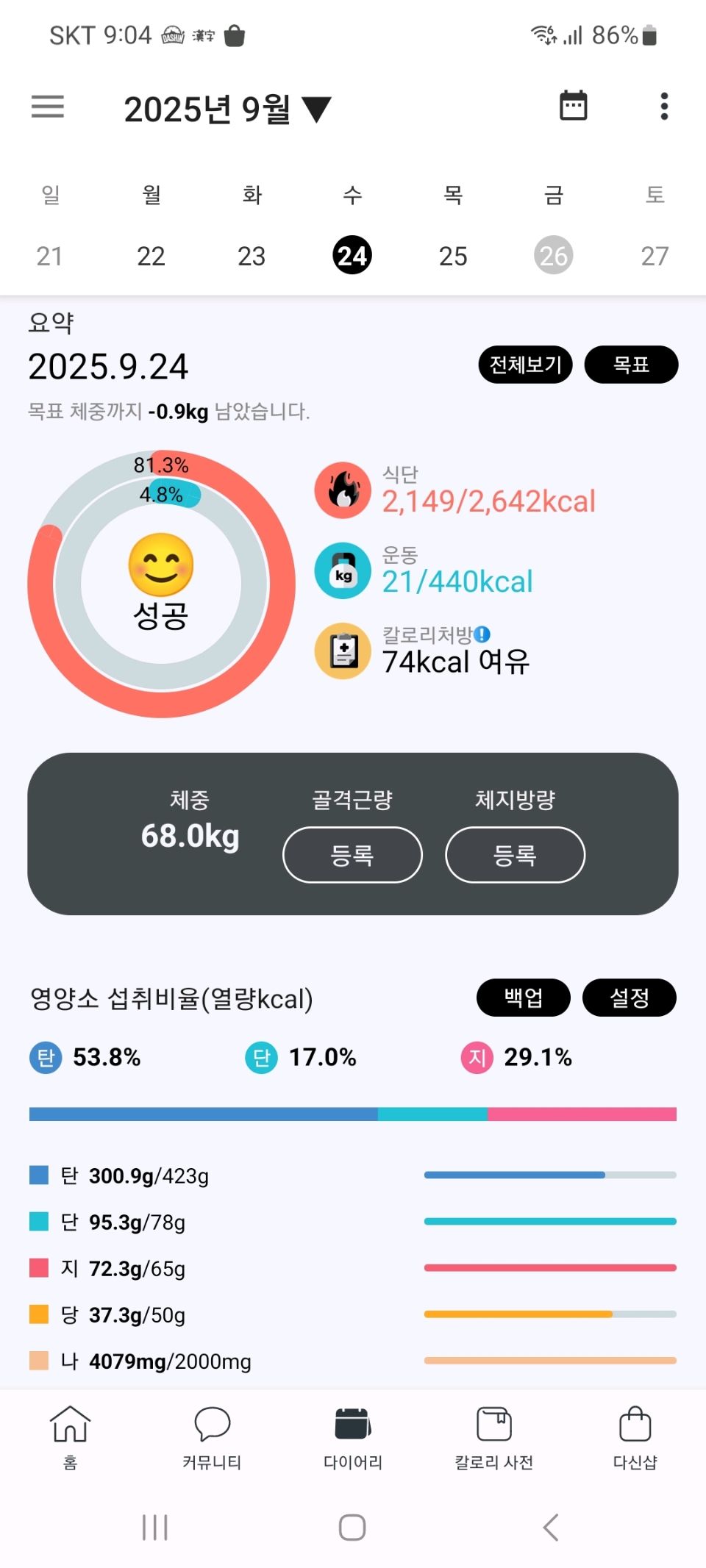Image resolution: width=706 pixels, height=1568 pixels.
Task: Tap the 전체보기 button
Action: click(525, 365)
